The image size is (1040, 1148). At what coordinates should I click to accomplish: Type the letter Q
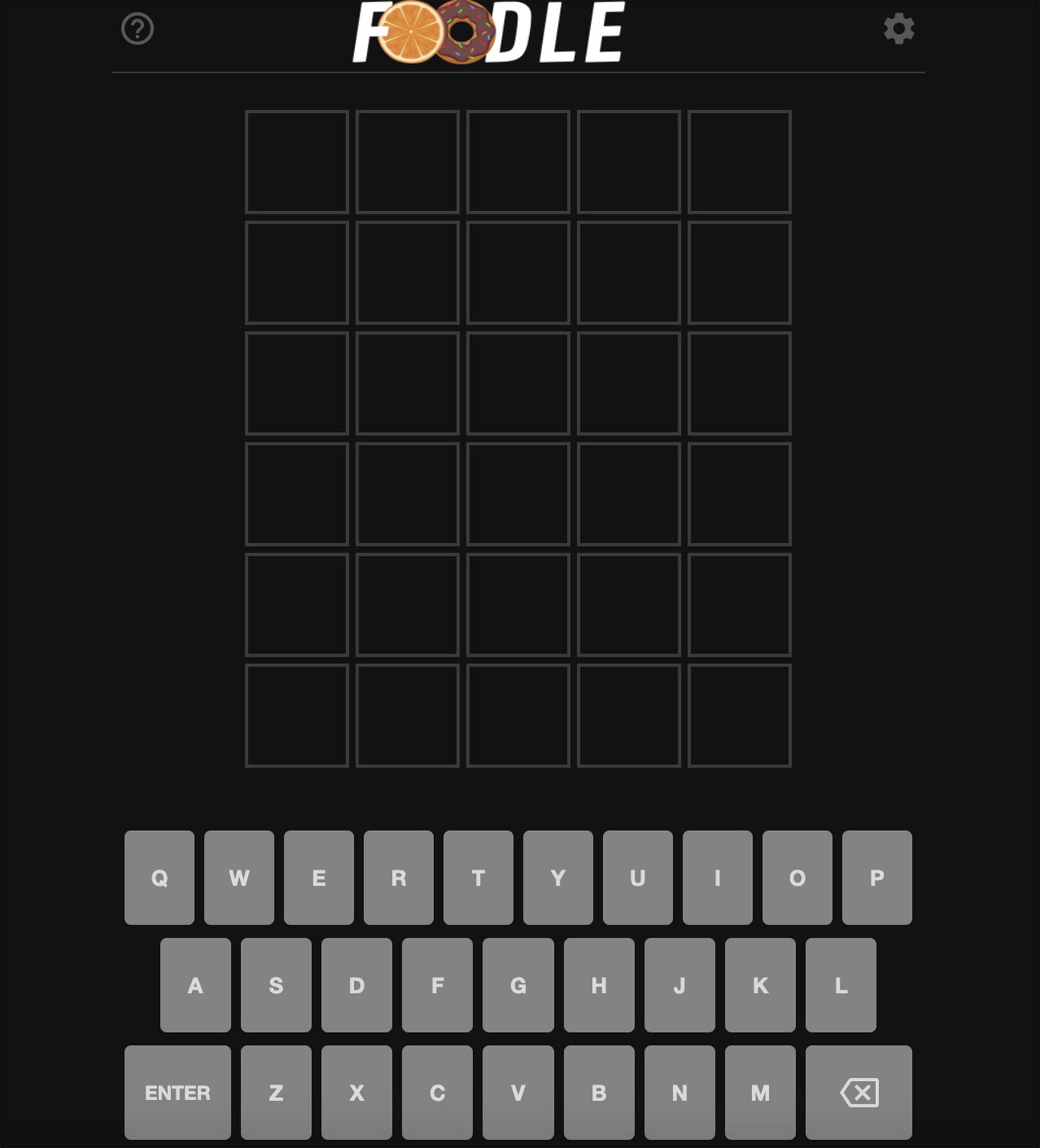(x=160, y=878)
